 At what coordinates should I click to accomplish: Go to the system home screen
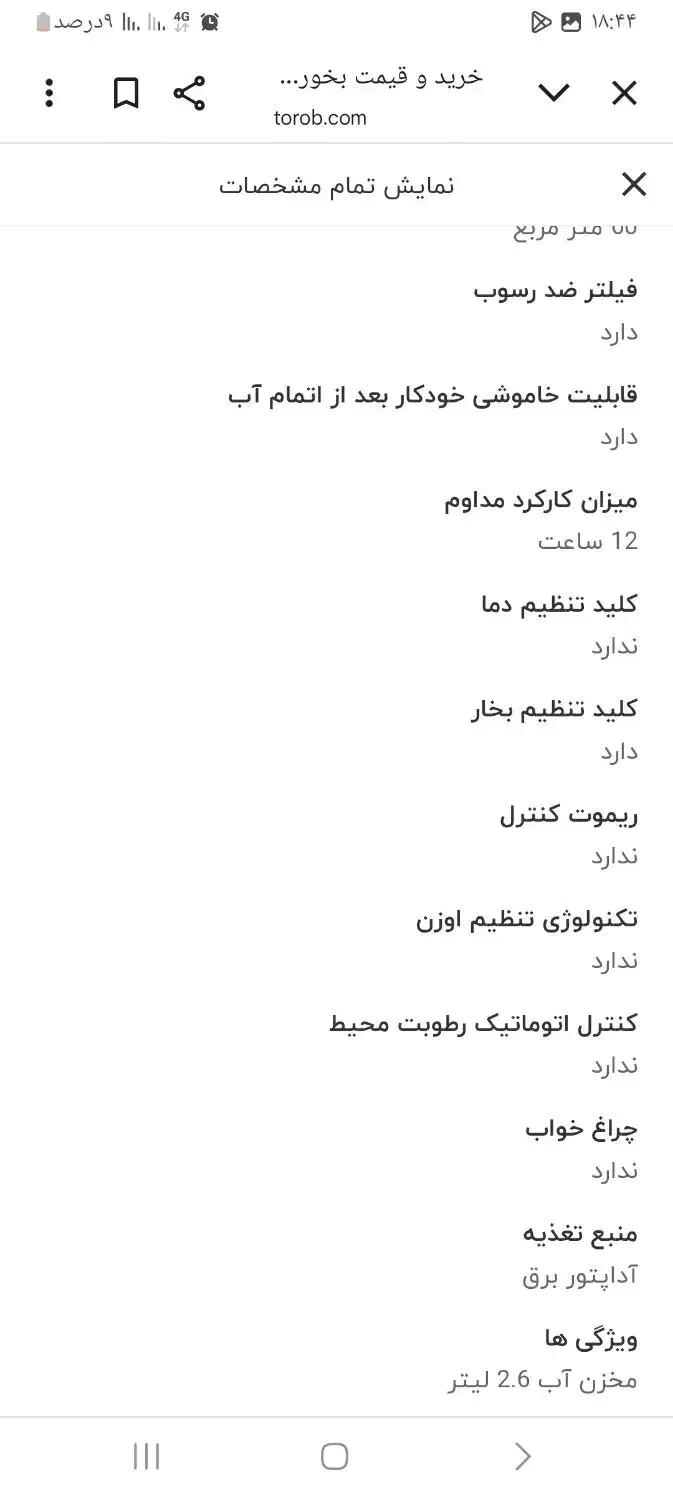pos(335,1456)
